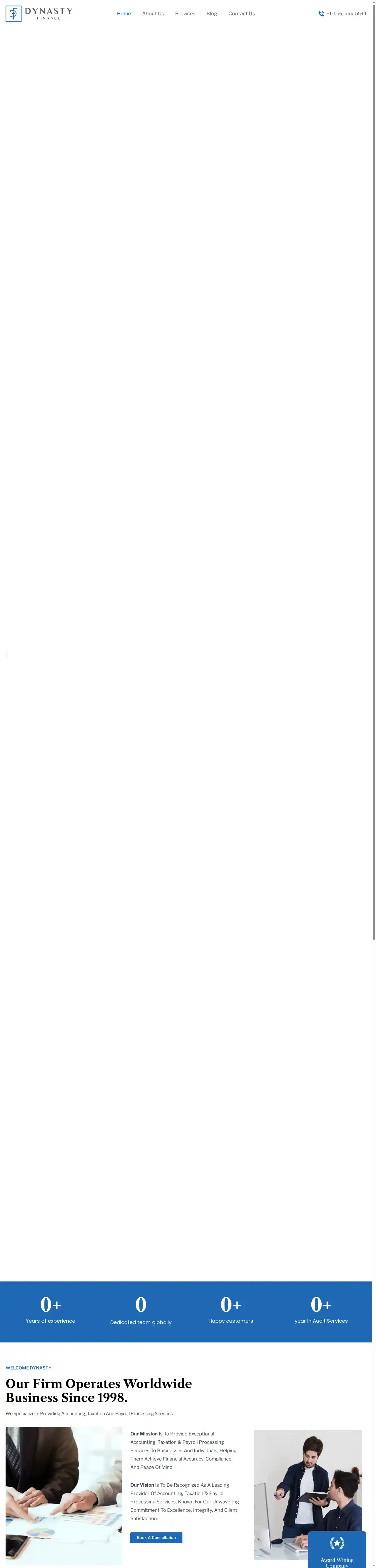Open the Contact Us page
376x1568 pixels.
pos(241,13)
